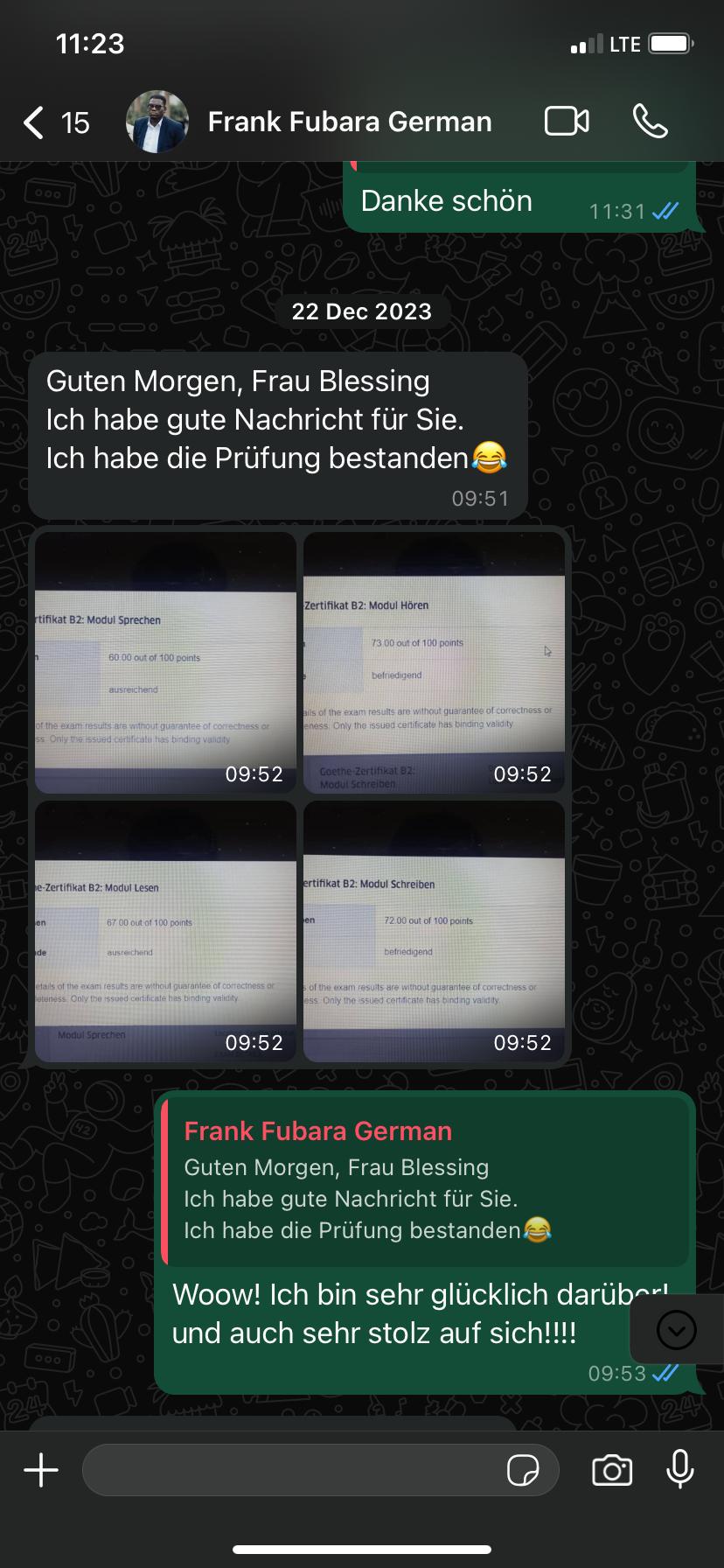
Task: Go back to the chat list
Action: click(35, 123)
